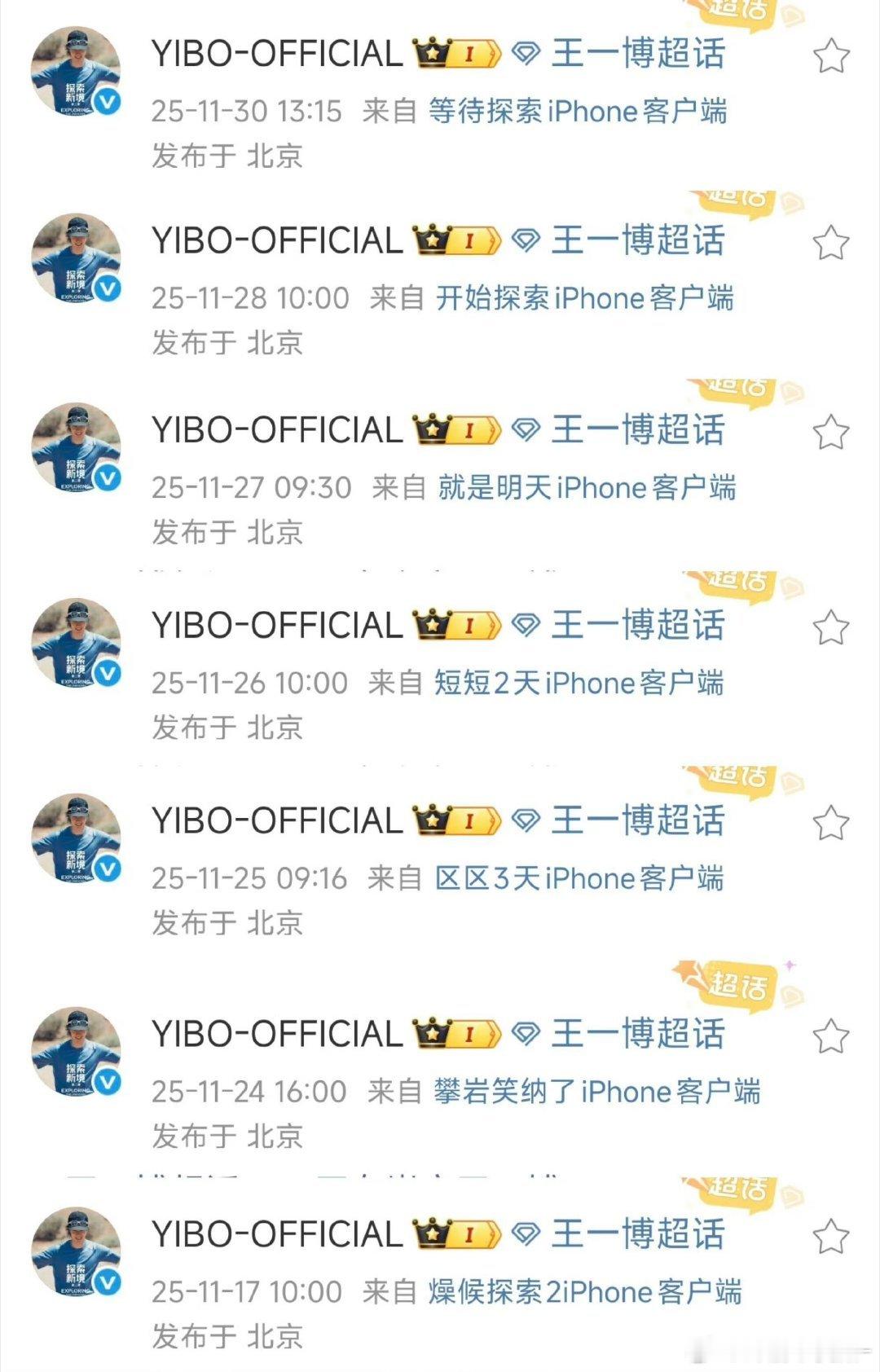
Task: Toggle the star favorite on the first post
Action: point(829,55)
